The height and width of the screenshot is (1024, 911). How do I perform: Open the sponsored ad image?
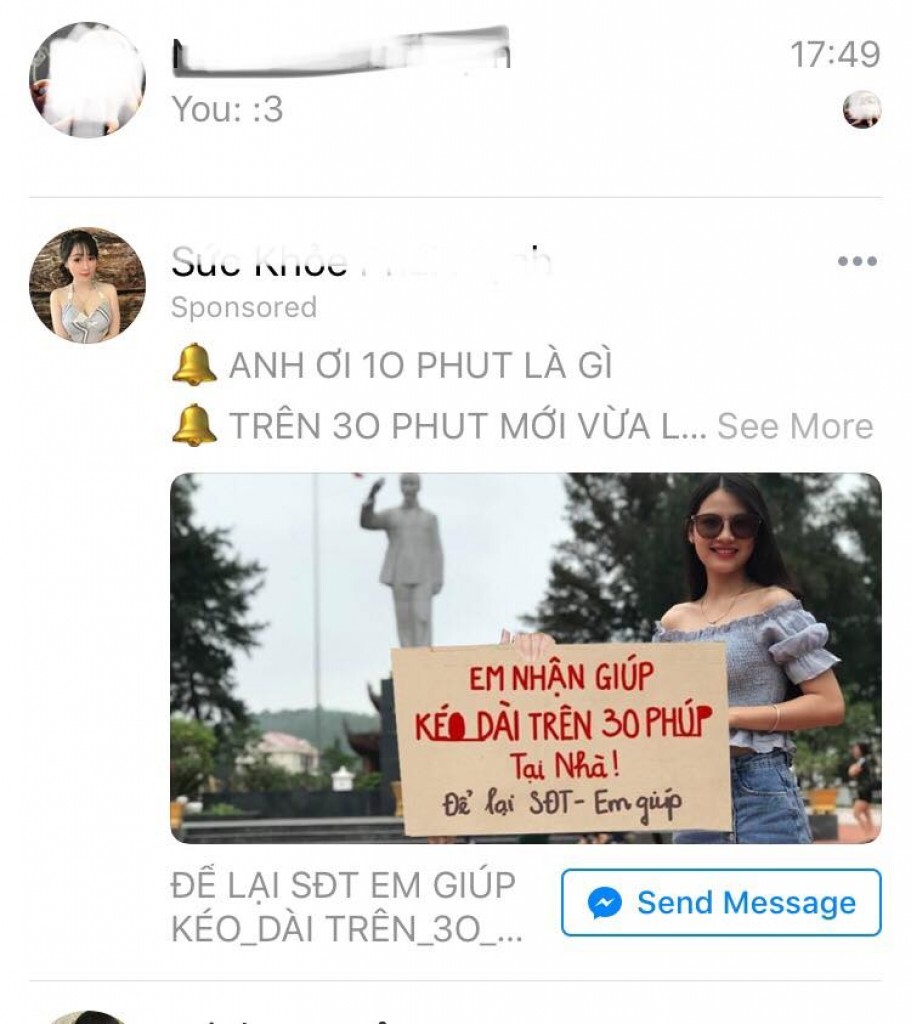[x=525, y=658]
